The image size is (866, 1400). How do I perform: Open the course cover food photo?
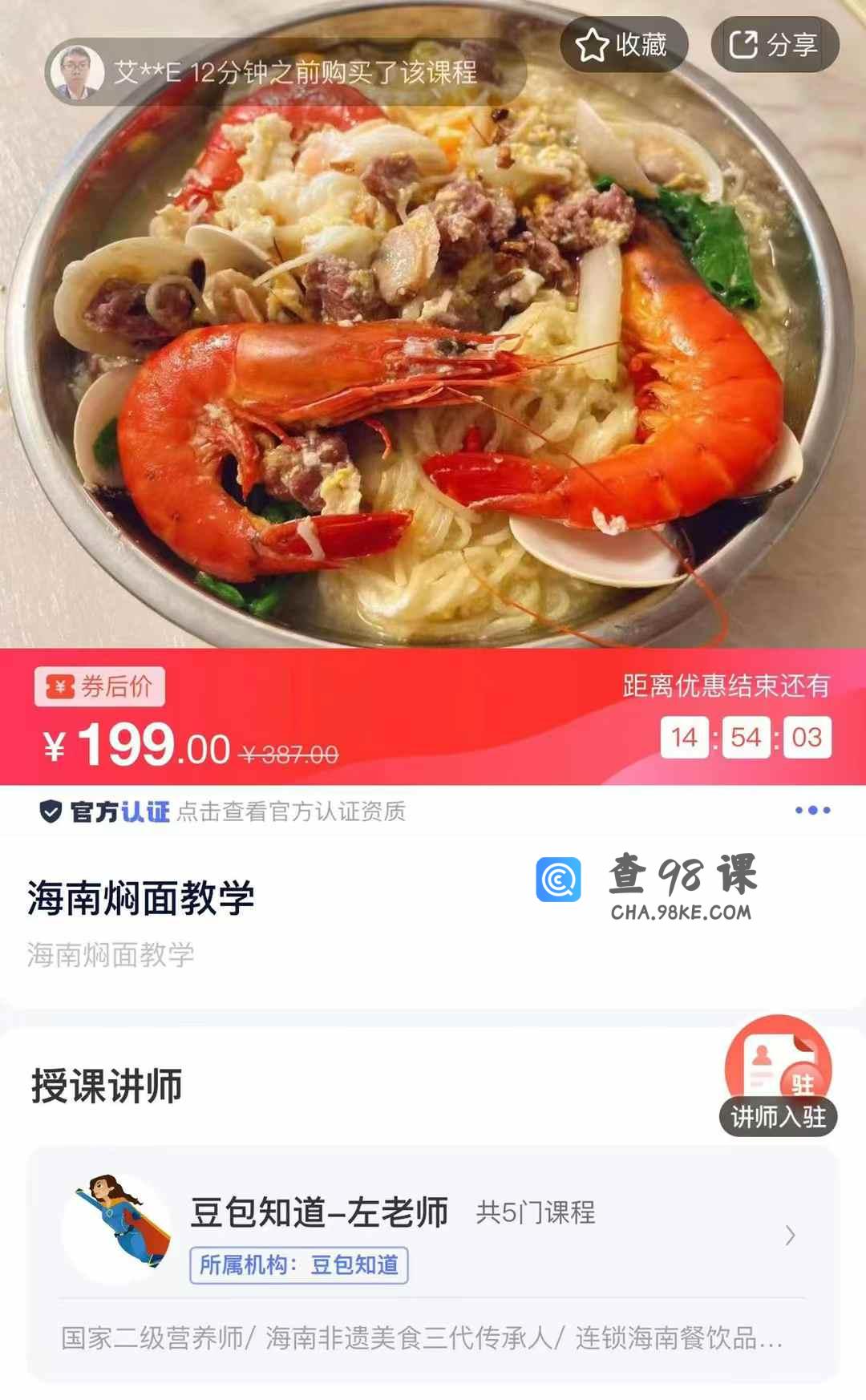coord(433,361)
